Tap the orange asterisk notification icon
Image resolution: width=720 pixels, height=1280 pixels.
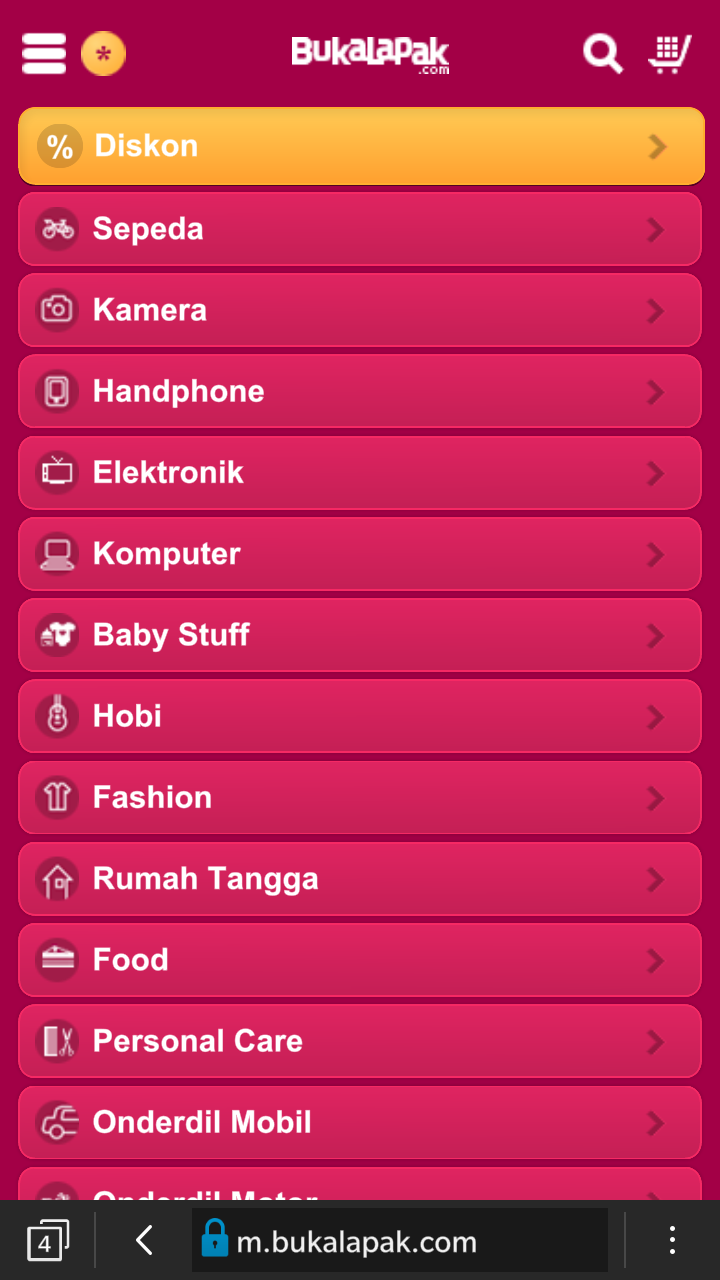103,54
